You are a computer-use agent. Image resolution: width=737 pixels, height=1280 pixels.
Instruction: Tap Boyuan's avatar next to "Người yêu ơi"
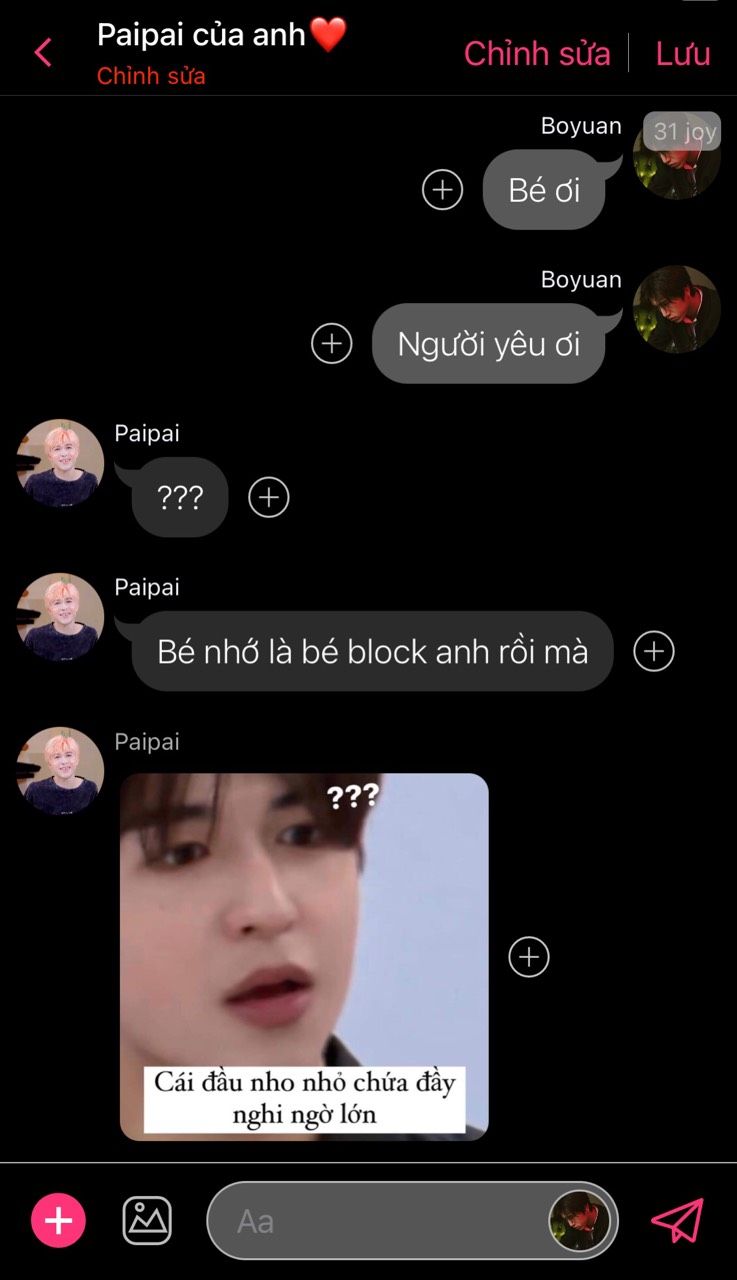click(677, 309)
